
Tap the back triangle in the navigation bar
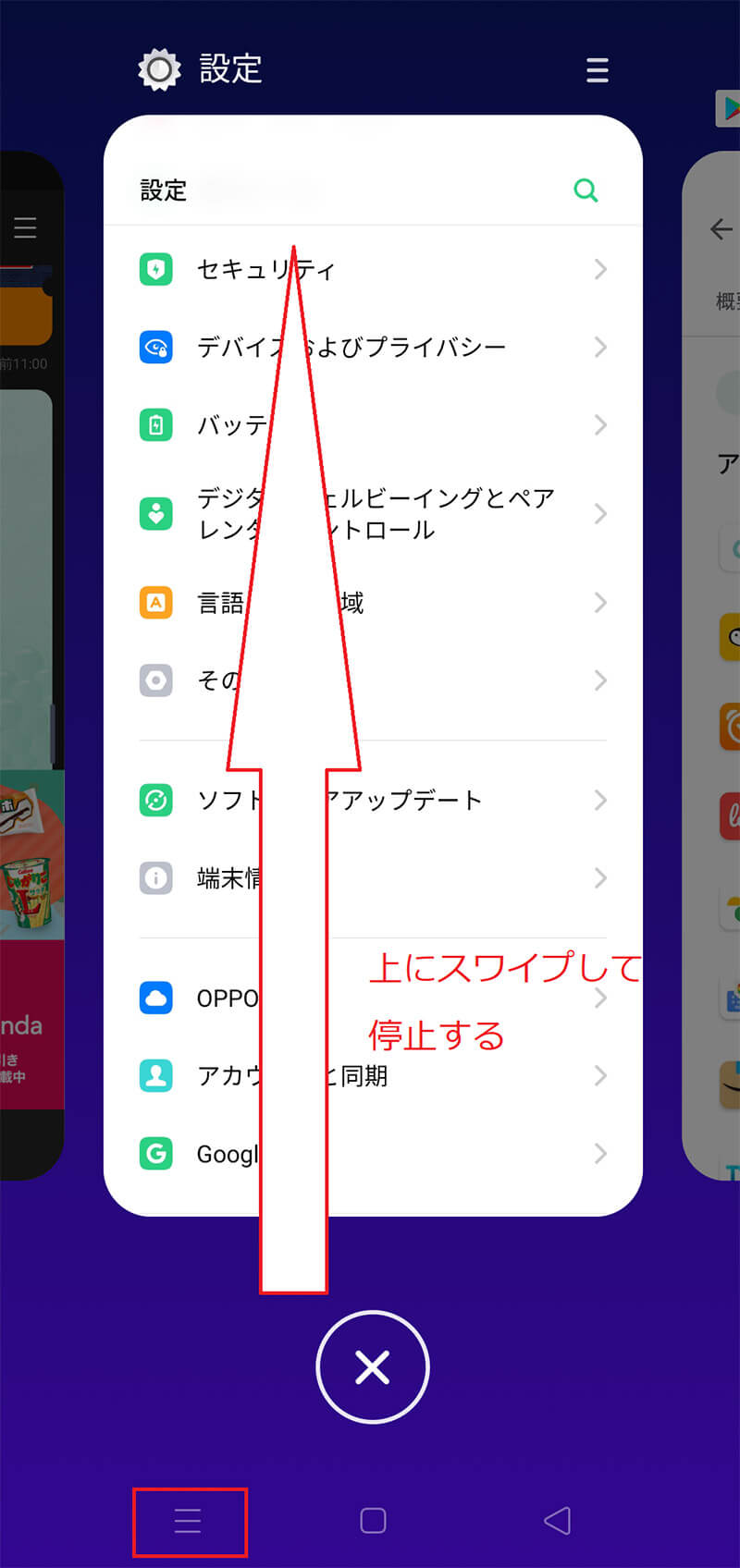tap(557, 1521)
